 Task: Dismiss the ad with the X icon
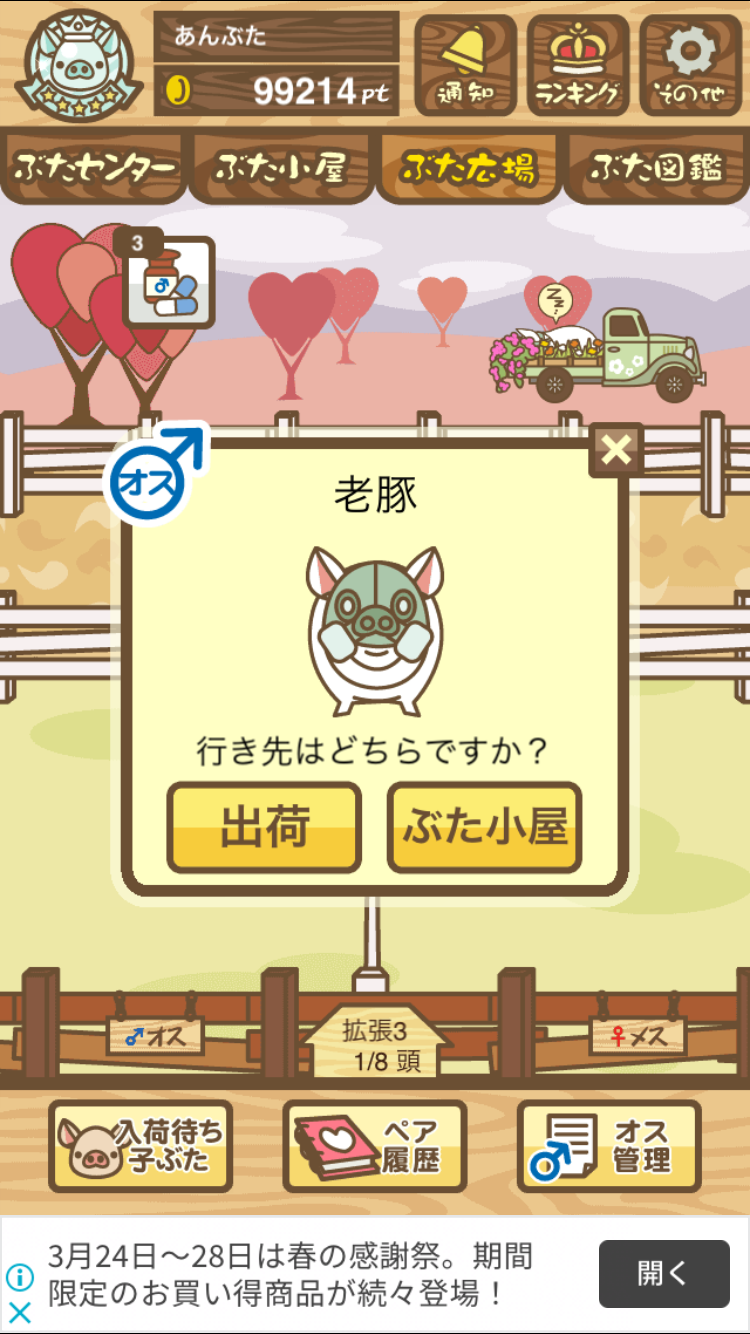pyautogui.click(x=20, y=1311)
